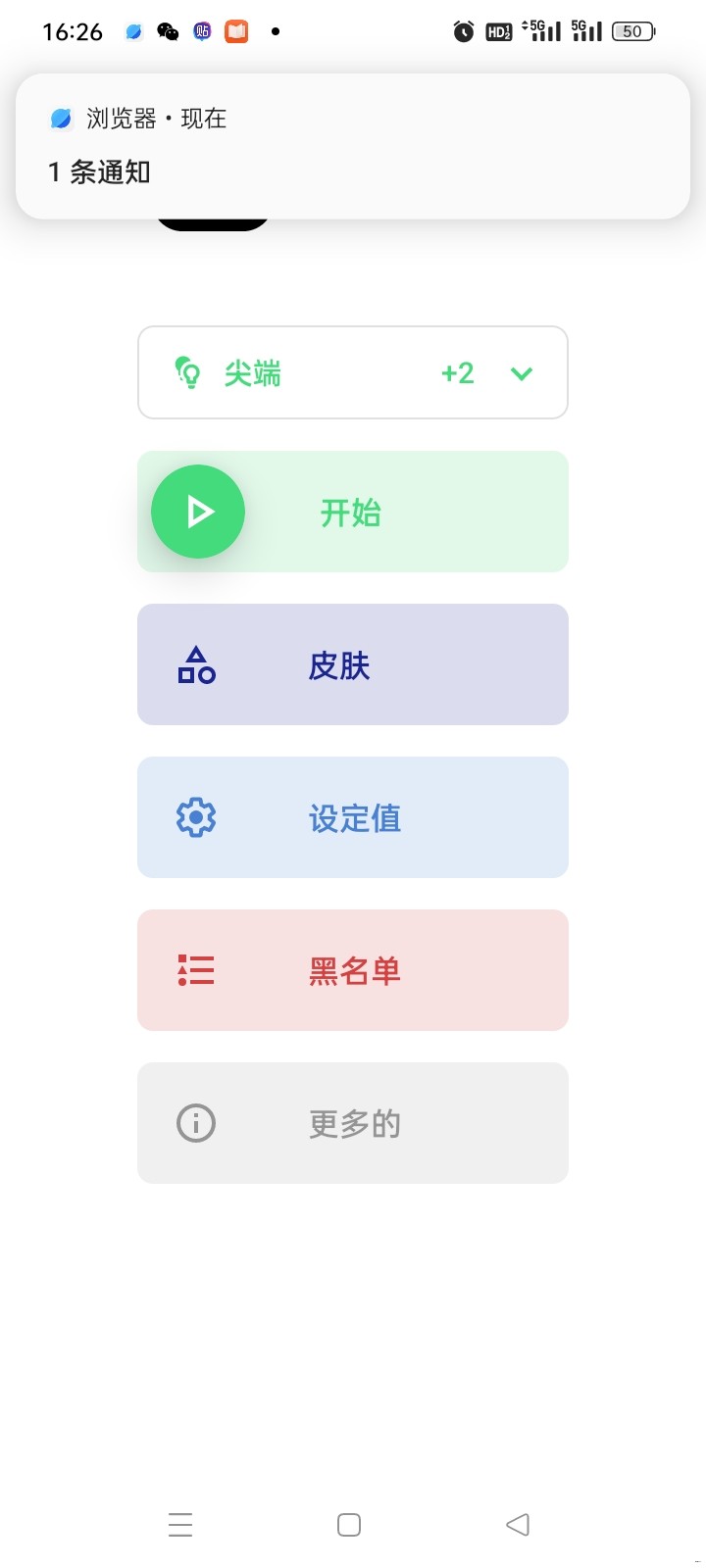The height and width of the screenshot is (1568, 706).
Task: Open 设定值 settings
Action: point(353,817)
